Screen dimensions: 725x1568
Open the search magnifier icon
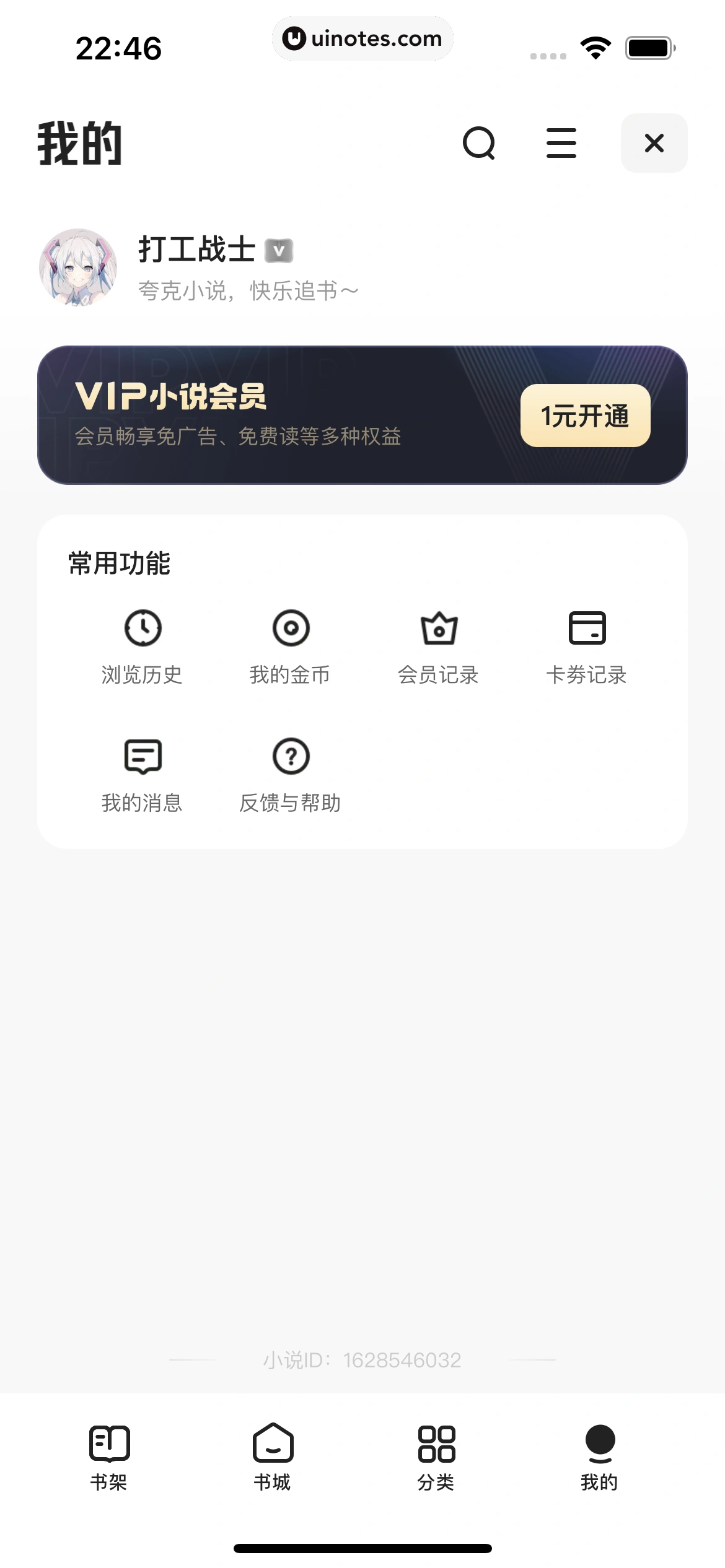click(x=480, y=143)
